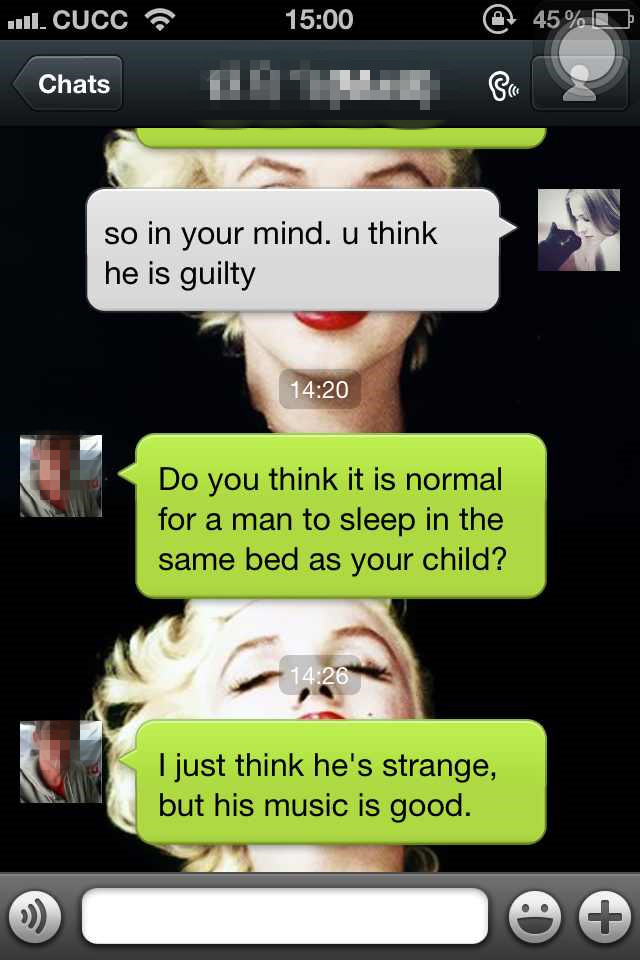Open the plus attachment menu
The width and height of the screenshot is (640, 960).
(604, 916)
